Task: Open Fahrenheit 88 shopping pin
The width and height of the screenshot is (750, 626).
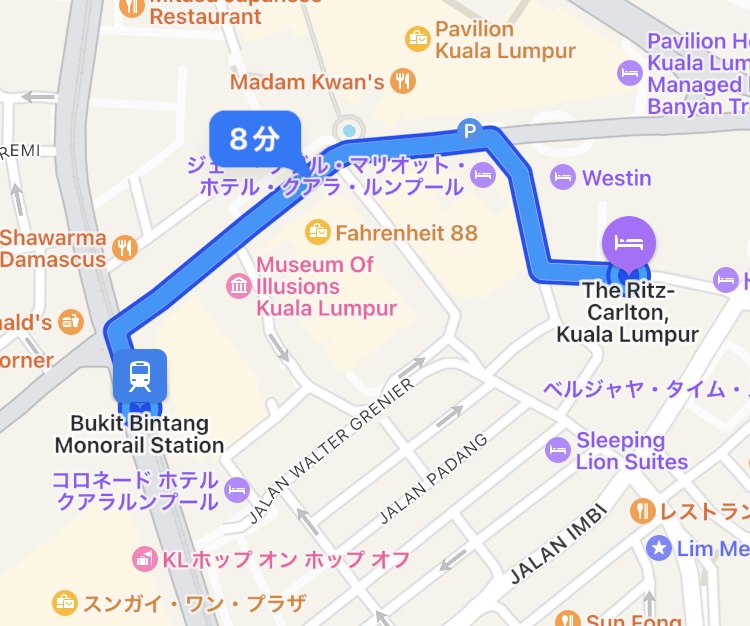Action: tap(318, 233)
